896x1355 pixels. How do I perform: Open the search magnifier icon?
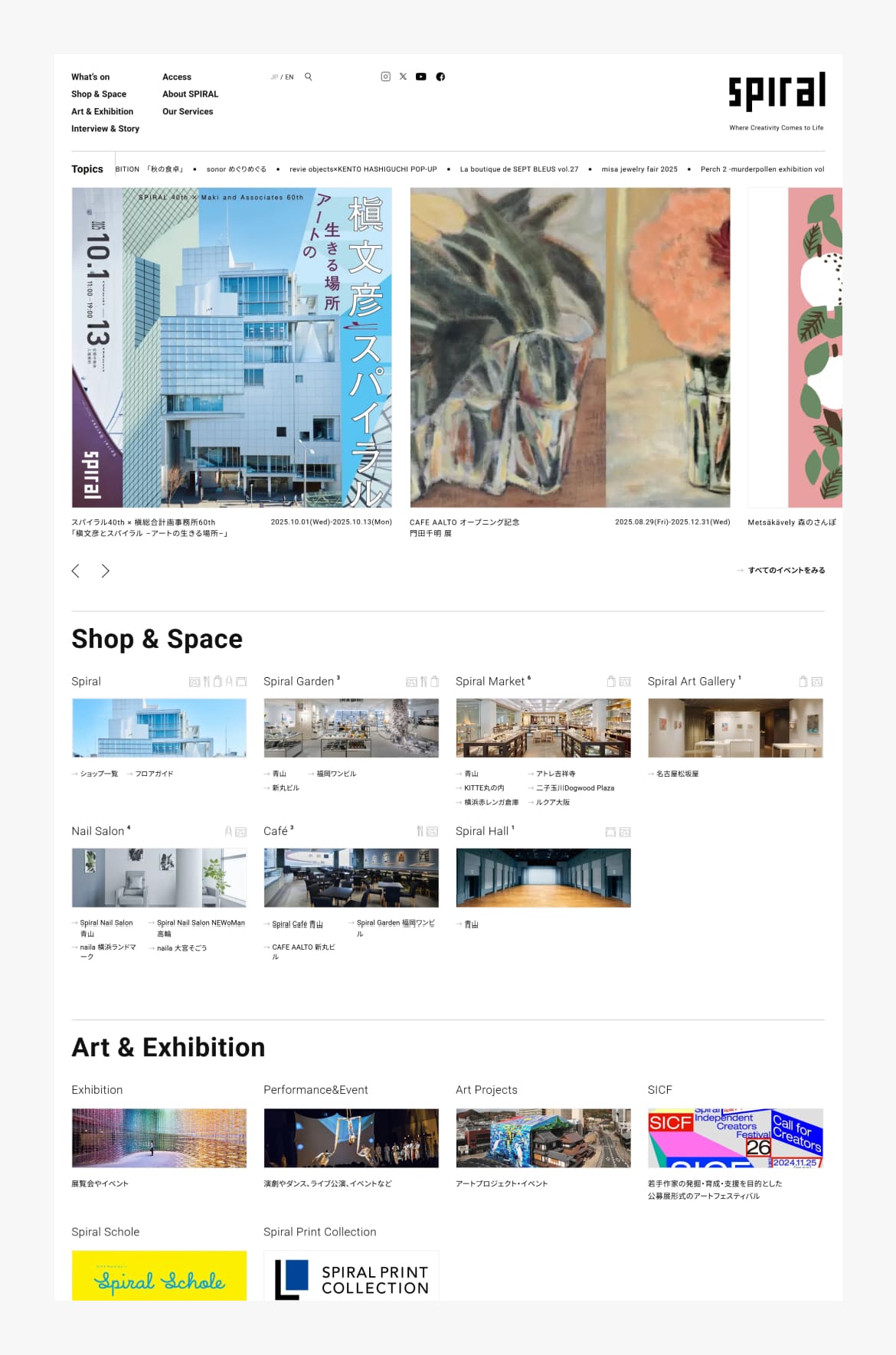[x=308, y=77]
